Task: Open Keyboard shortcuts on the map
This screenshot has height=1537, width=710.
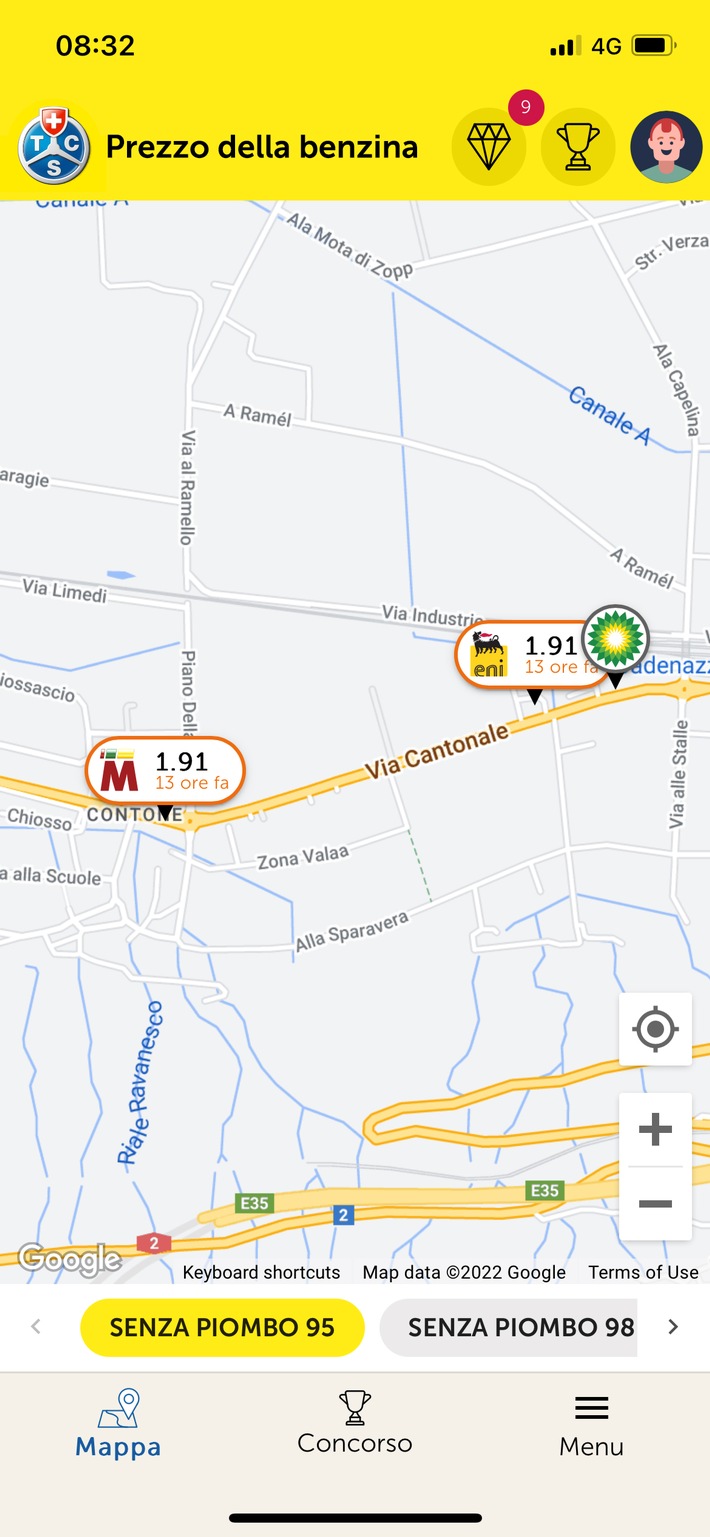Action: pyautogui.click(x=261, y=1272)
